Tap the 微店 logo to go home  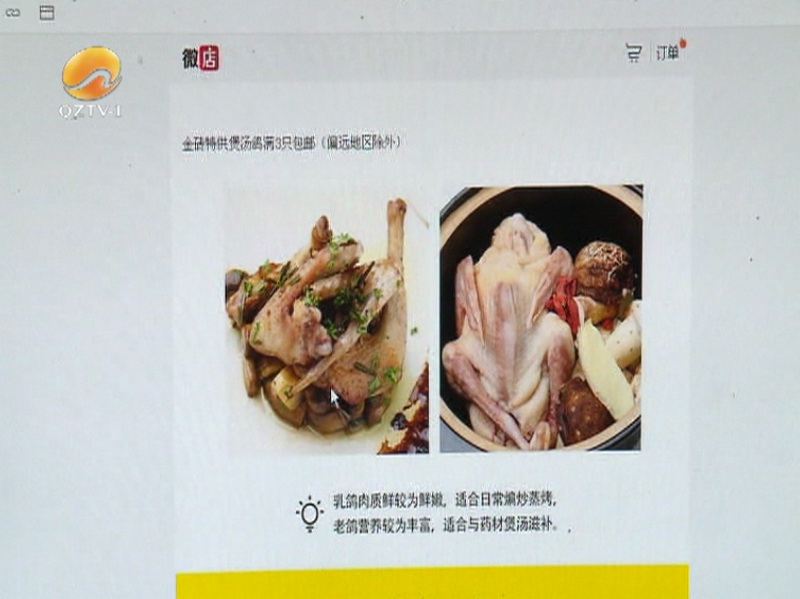(x=200, y=58)
